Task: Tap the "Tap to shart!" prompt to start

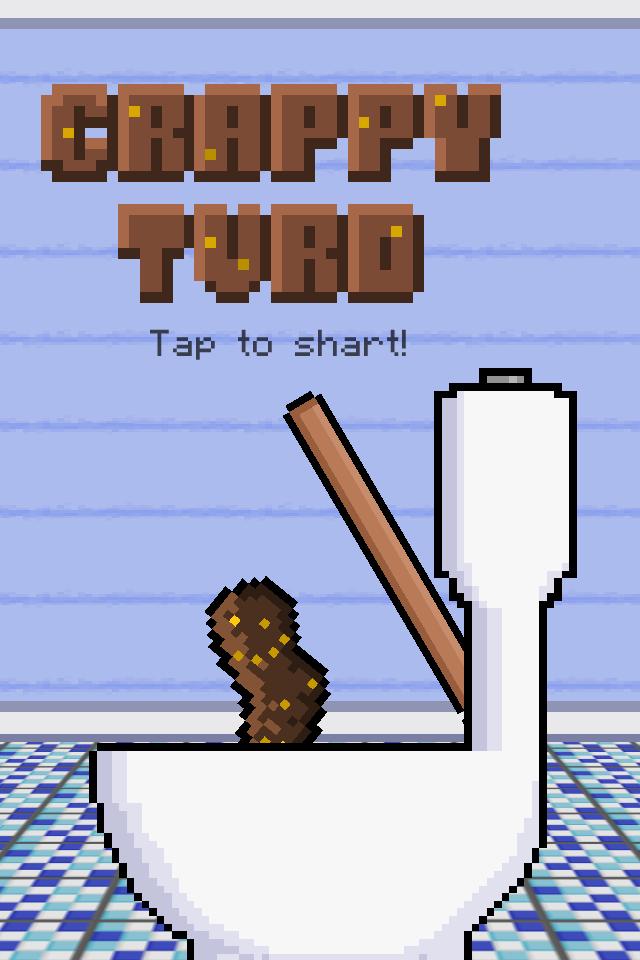Action: click(279, 344)
